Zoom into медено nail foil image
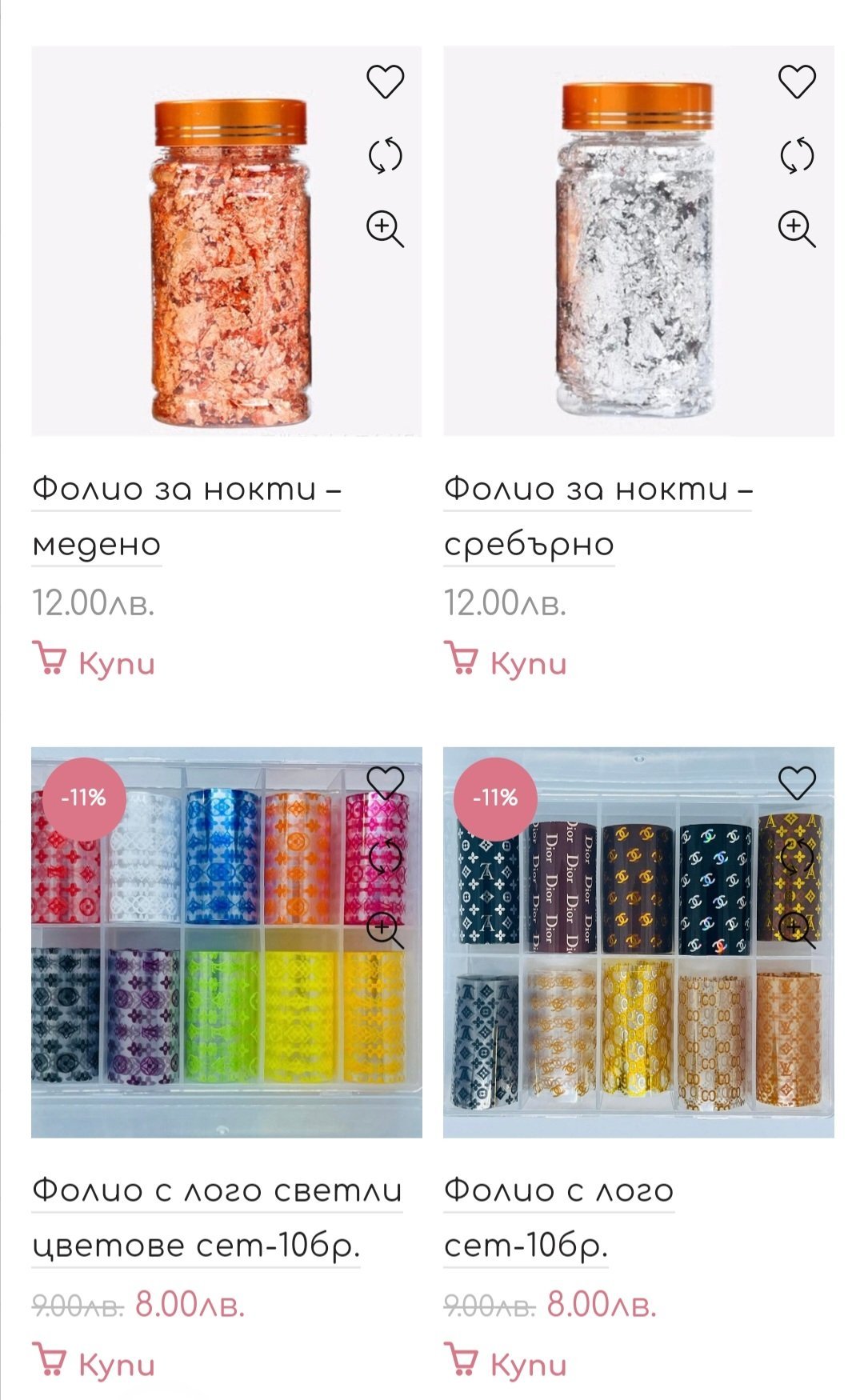The width and height of the screenshot is (864, 1400). coord(385,229)
